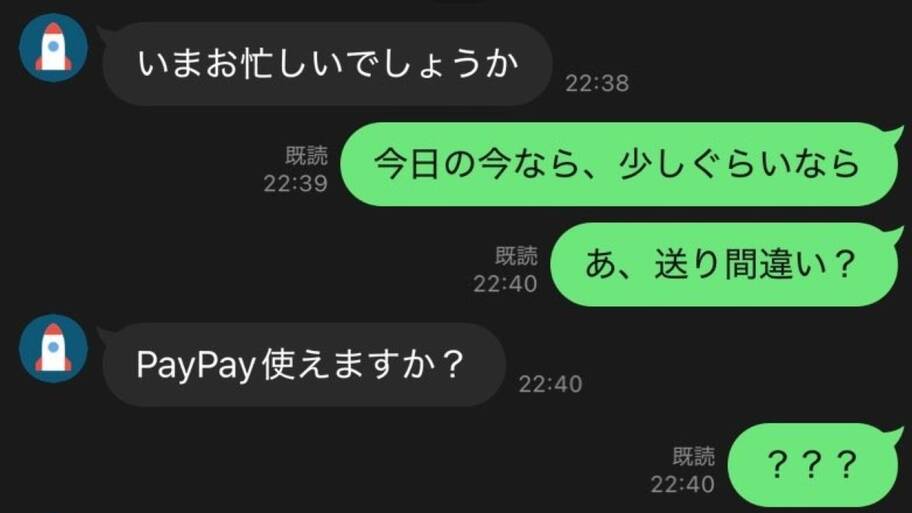Open sender's rocket avatar beside いまお忙しいでしょうか
This screenshot has width=912, height=513.
(54, 47)
